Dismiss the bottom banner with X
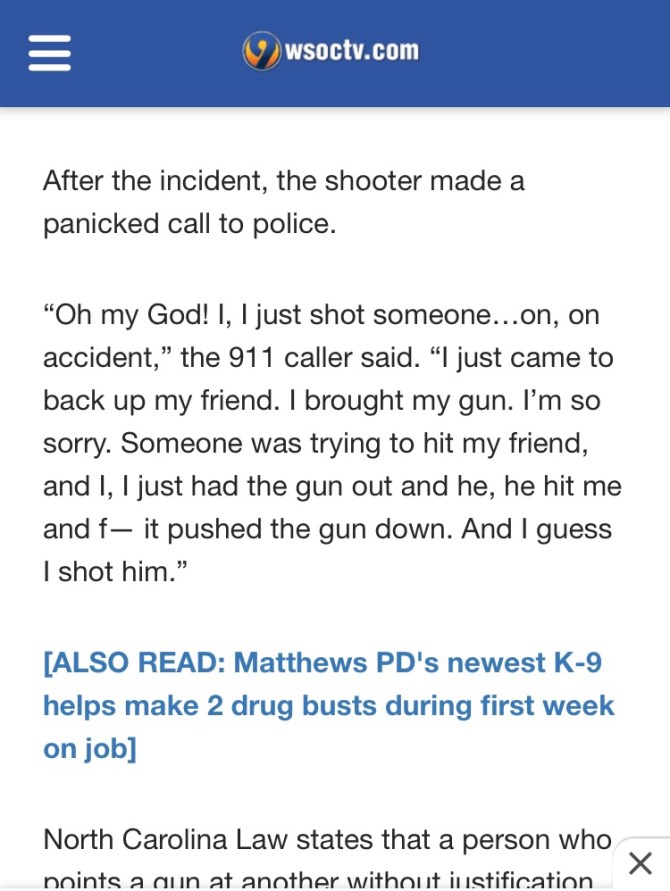The height and width of the screenshot is (891, 670). [x=640, y=862]
